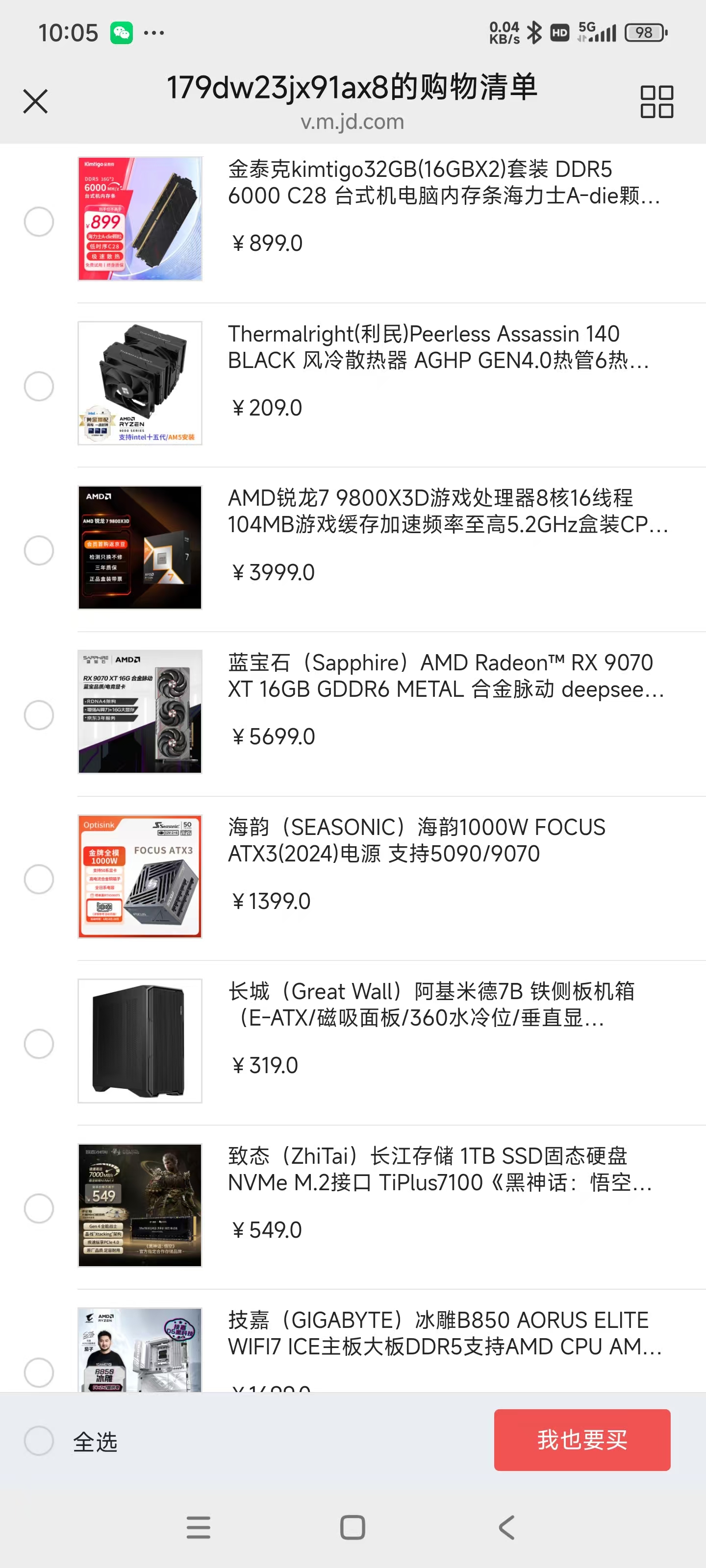Tap the 我也要买 button

tap(582, 1440)
